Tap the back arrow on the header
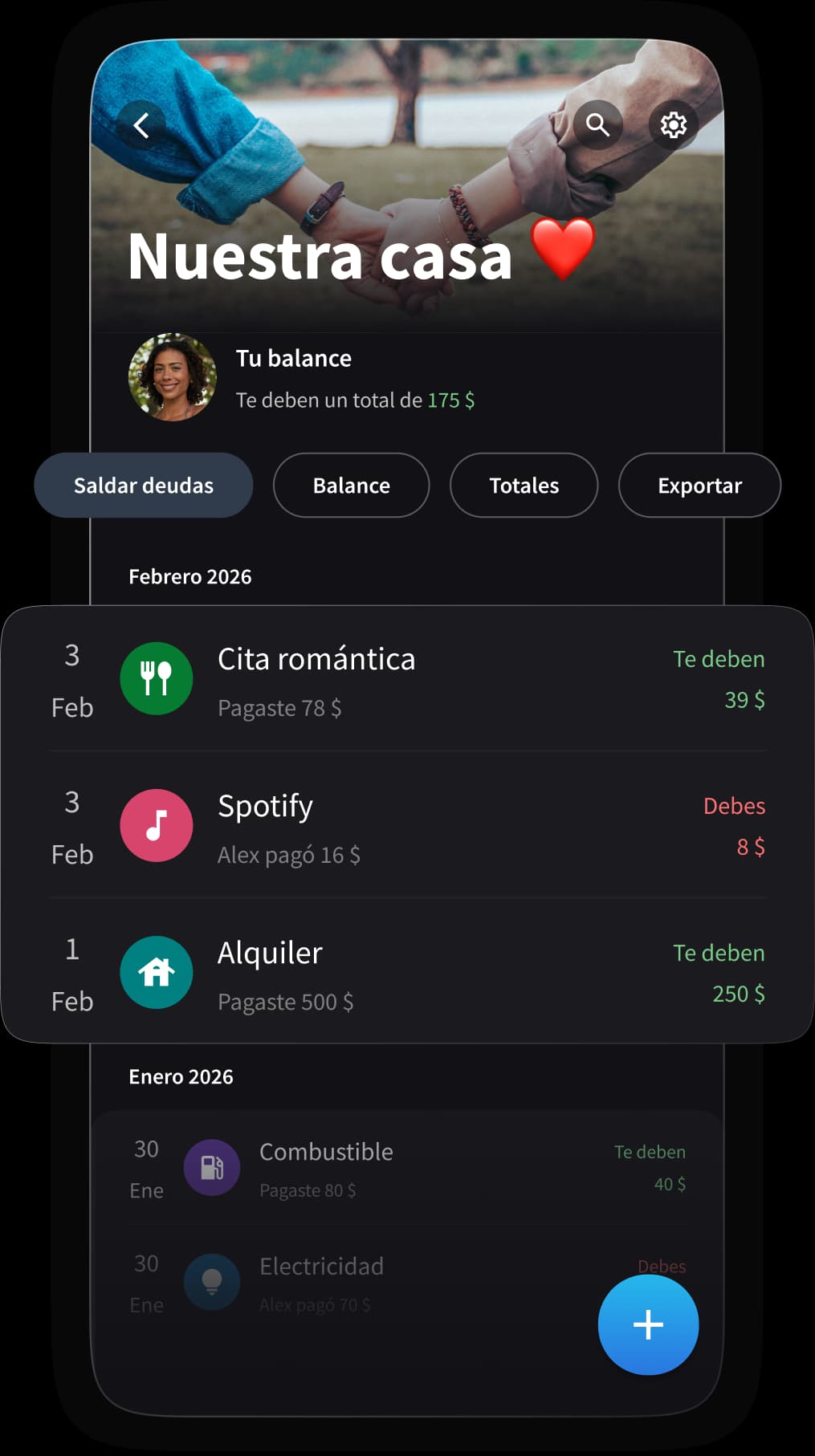 point(142,124)
